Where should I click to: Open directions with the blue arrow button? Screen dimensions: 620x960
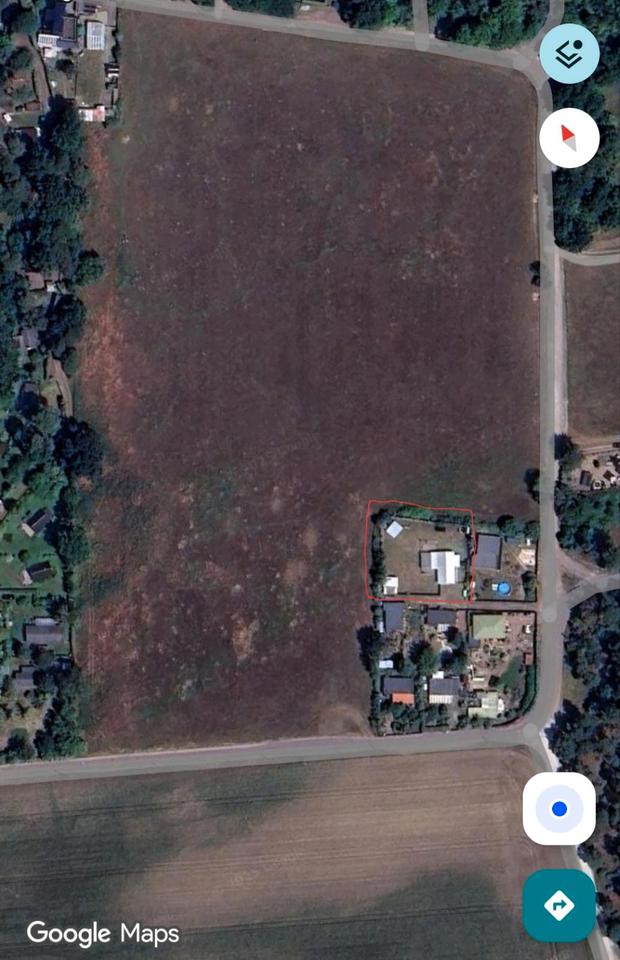click(558, 905)
